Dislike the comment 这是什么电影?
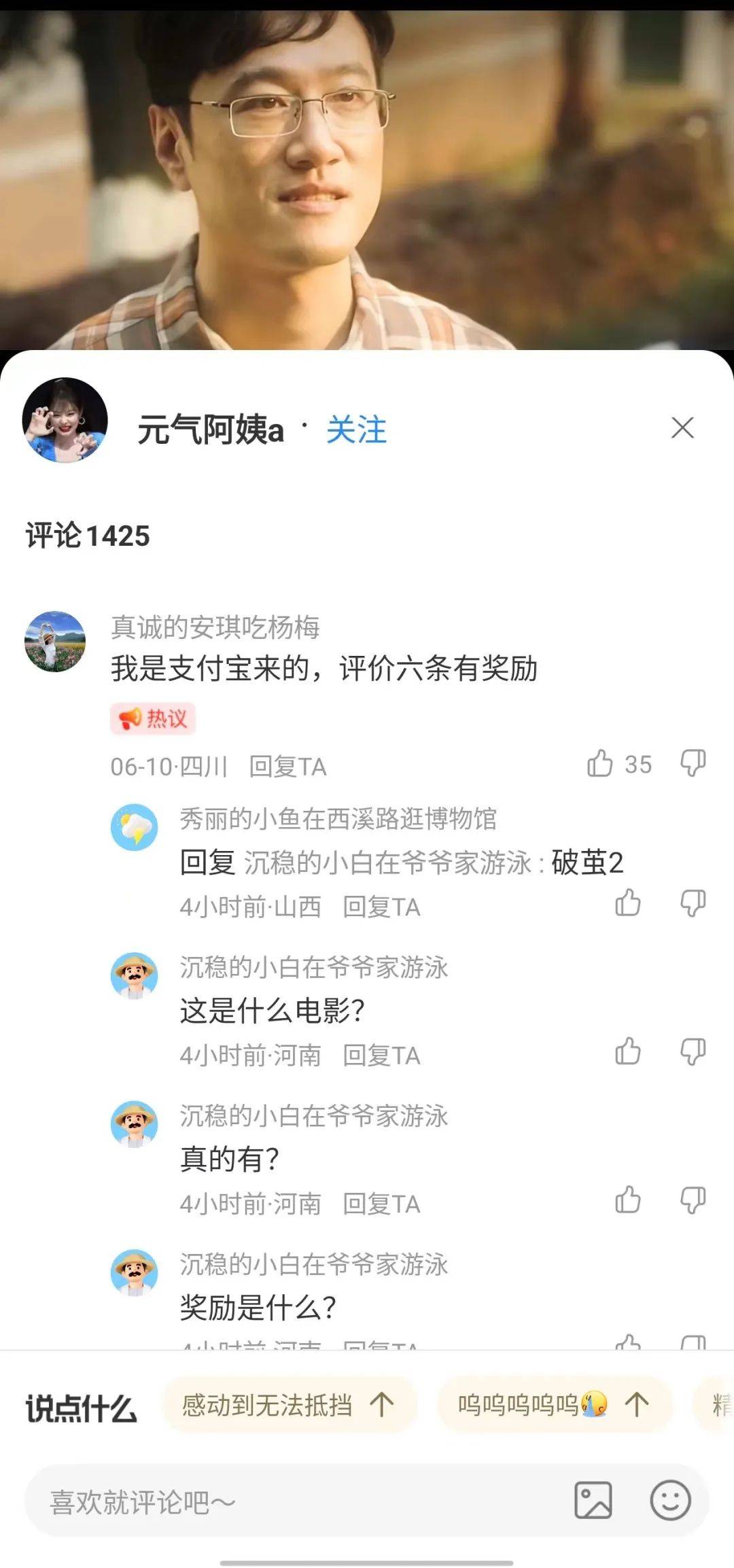The height and width of the screenshot is (1568, 734). [693, 1051]
